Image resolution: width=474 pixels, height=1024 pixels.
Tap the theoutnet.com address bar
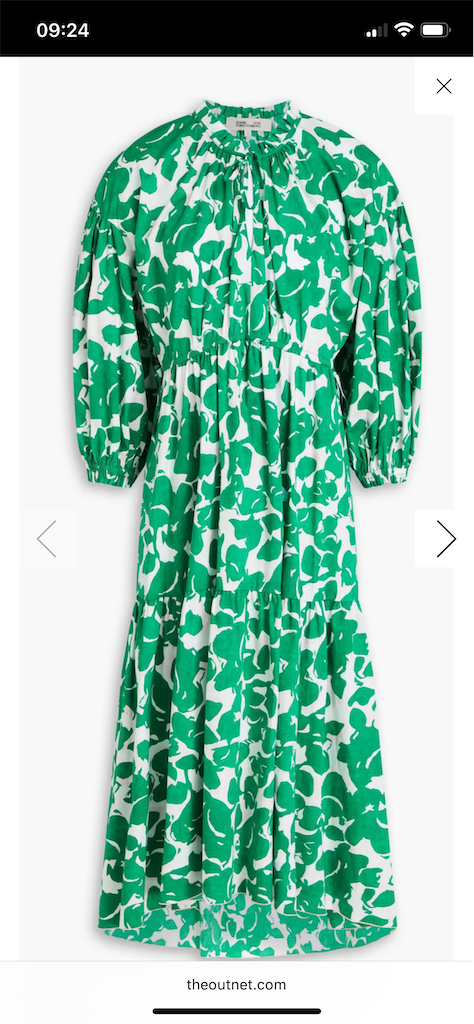click(x=236, y=984)
